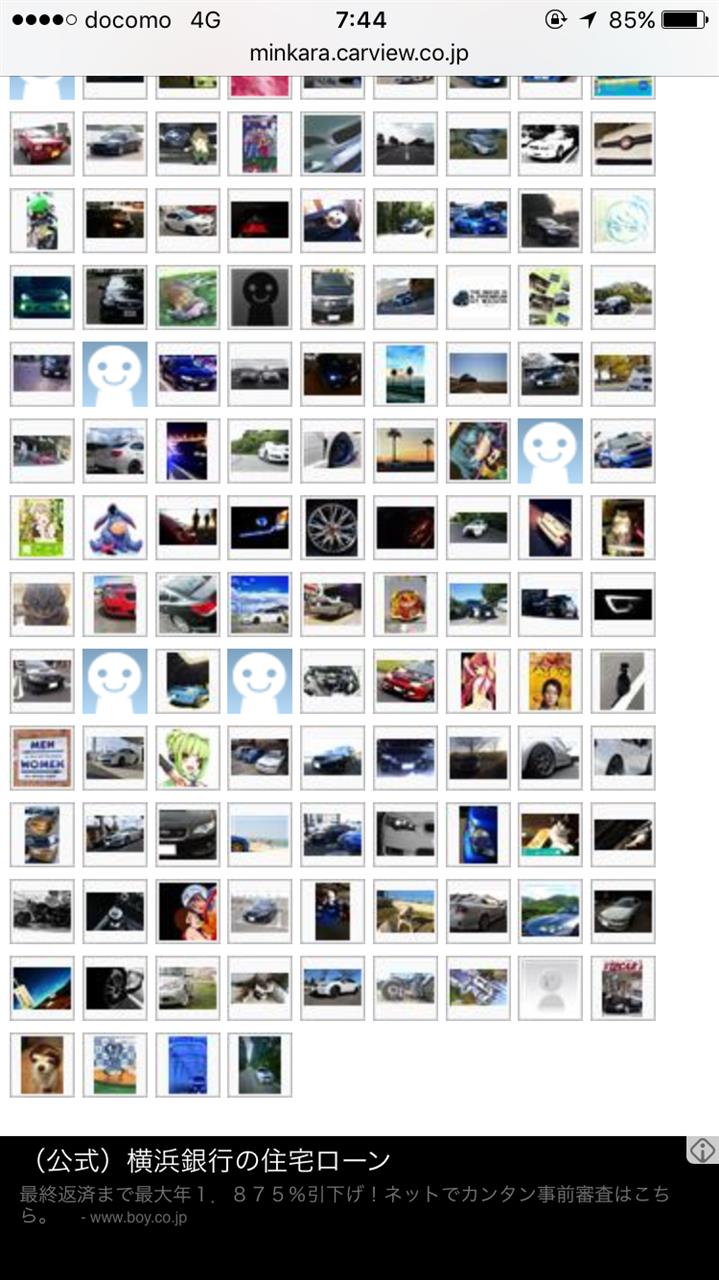The width and height of the screenshot is (719, 1280).
Task: Tap the minkara.carview.co.jp address bar
Action: [x=359, y=53]
